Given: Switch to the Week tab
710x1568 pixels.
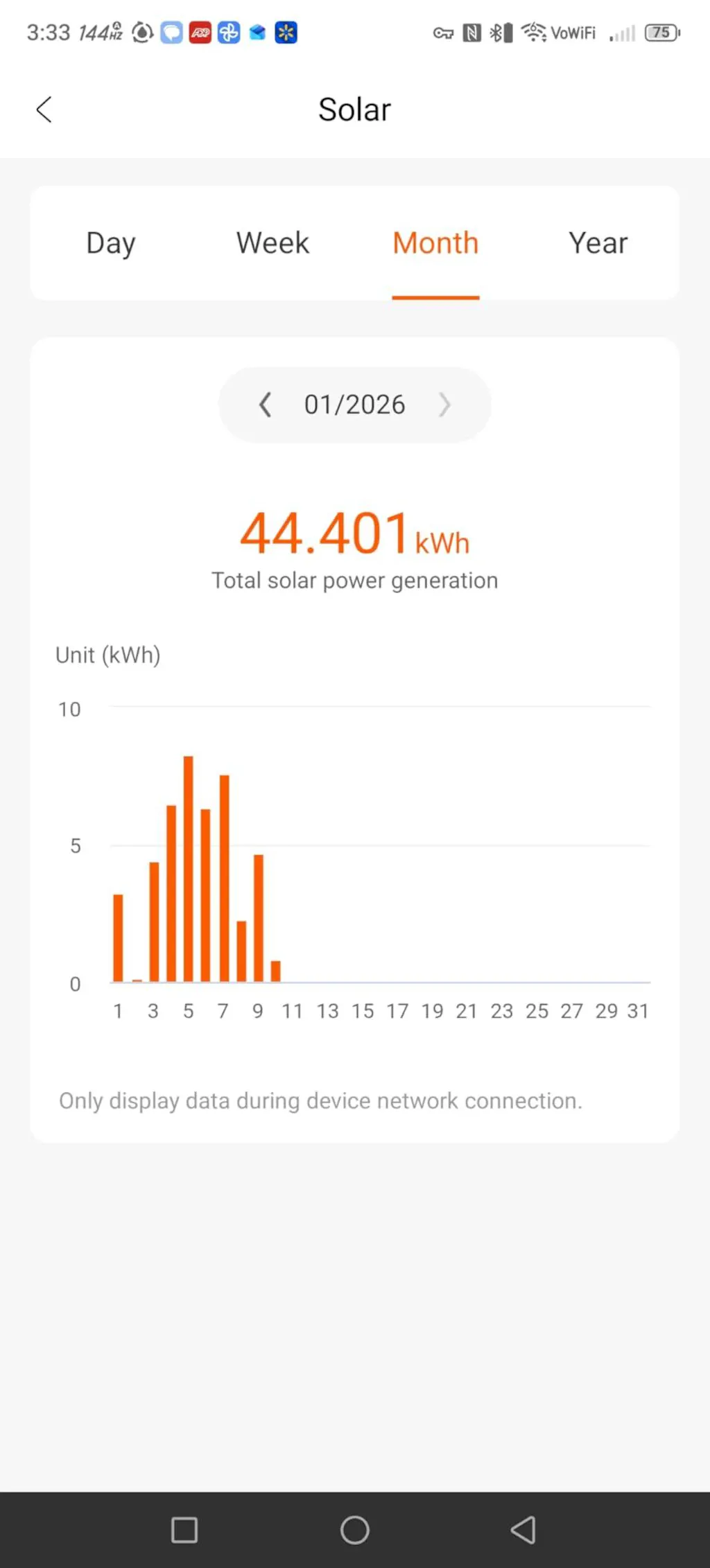Looking at the screenshot, I should coord(272,243).
